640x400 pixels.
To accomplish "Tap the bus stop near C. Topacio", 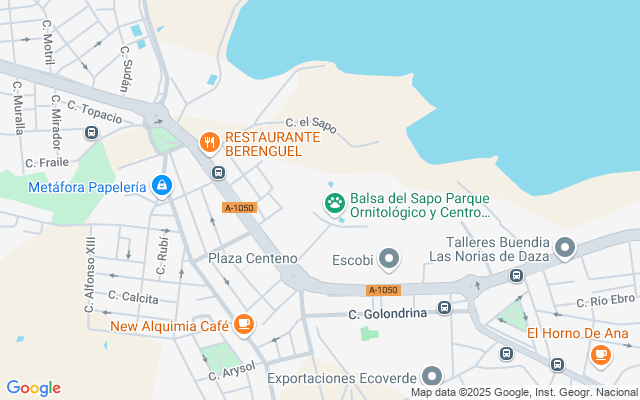I will coord(92,132).
